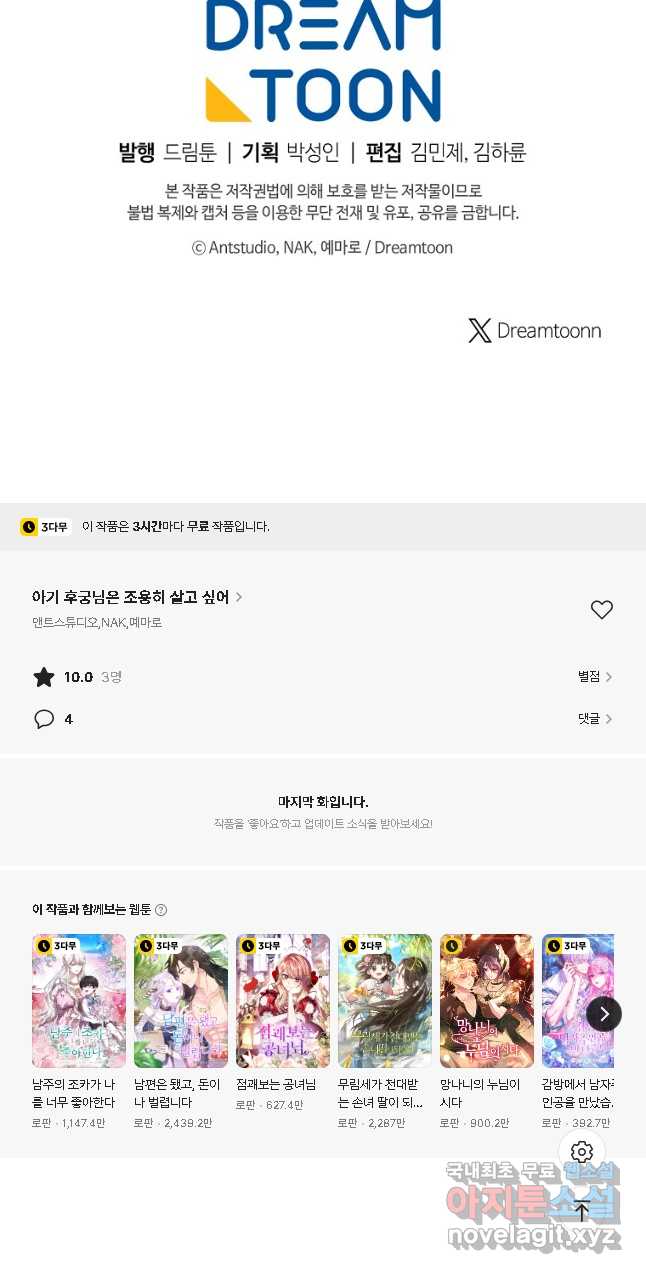
Task: Open the webtoon starting with 감방에서 남자
Action: tap(577, 1001)
